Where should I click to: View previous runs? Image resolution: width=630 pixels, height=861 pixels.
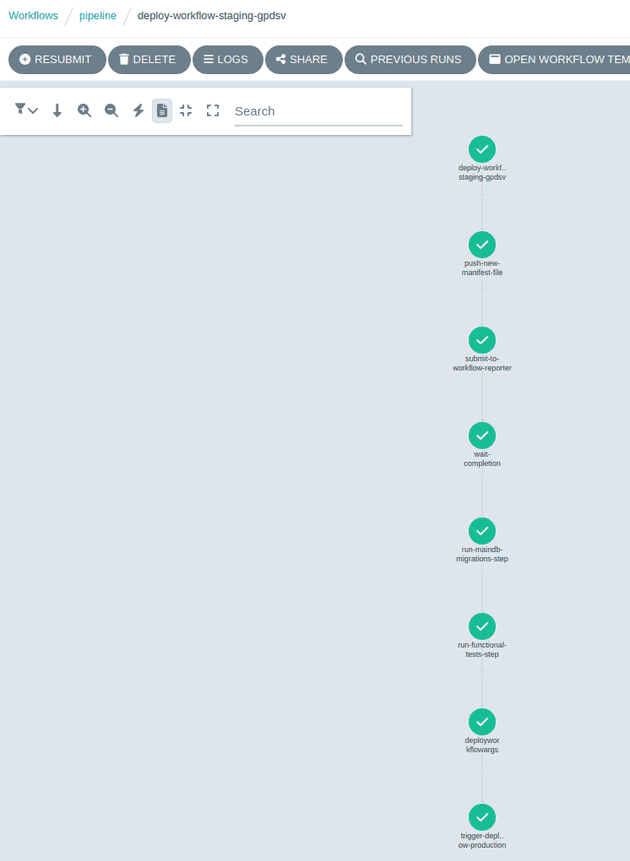pos(408,60)
